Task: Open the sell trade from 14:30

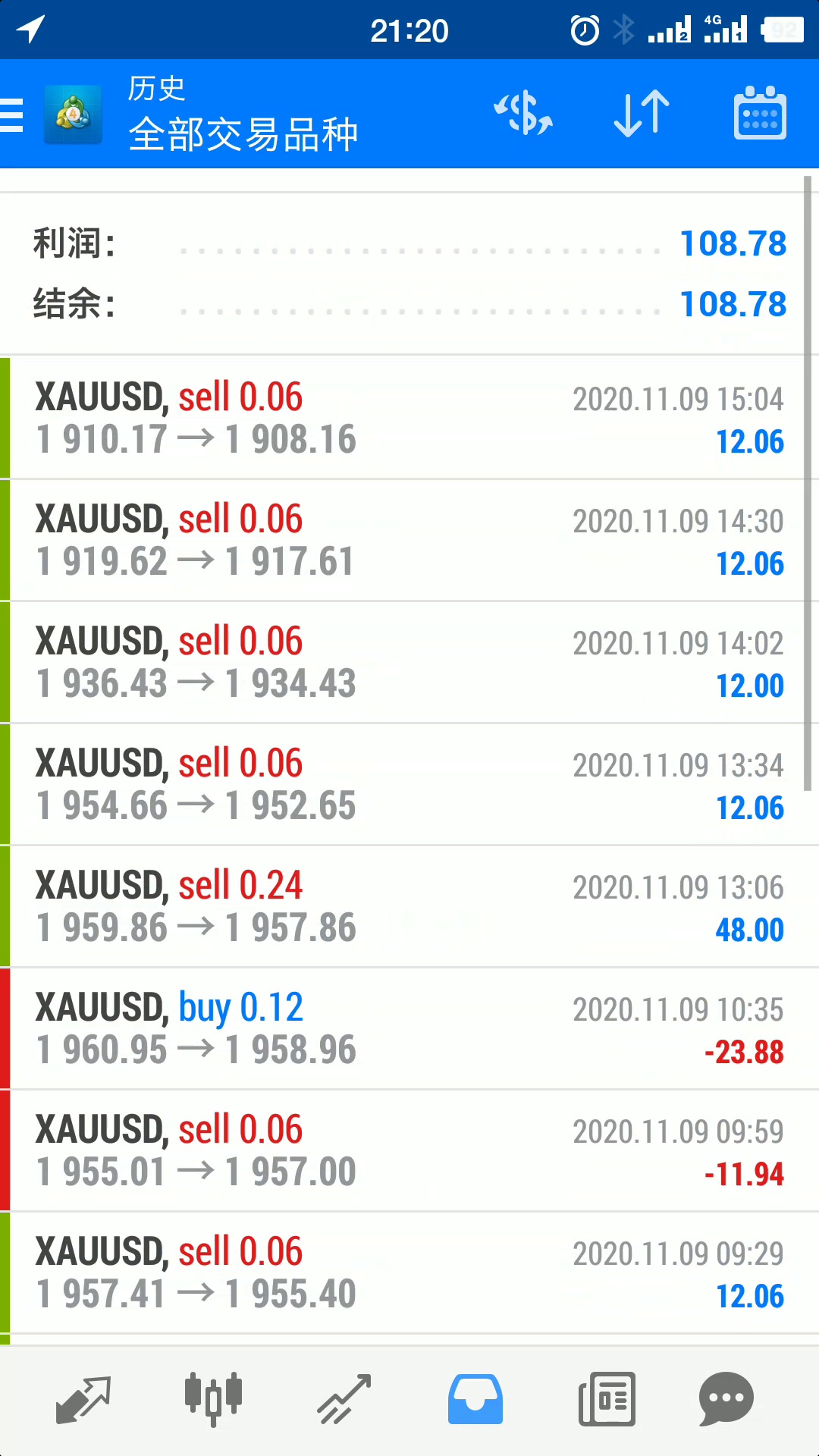Action: pos(409,540)
